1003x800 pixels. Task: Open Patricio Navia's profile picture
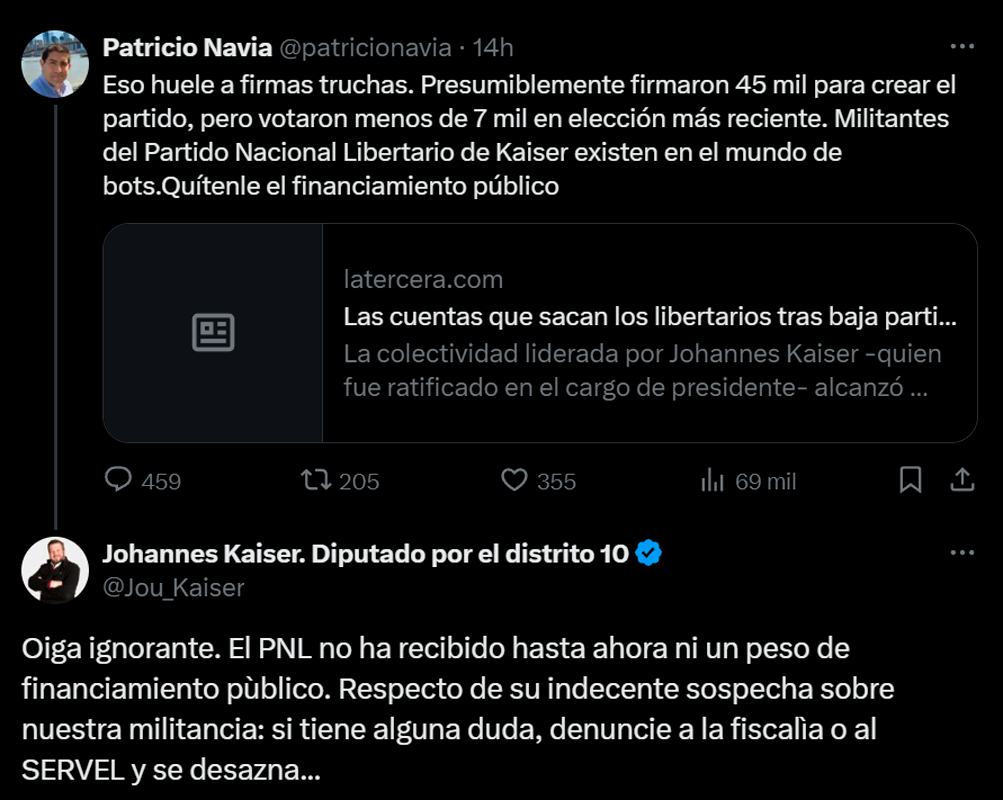[x=55, y=63]
